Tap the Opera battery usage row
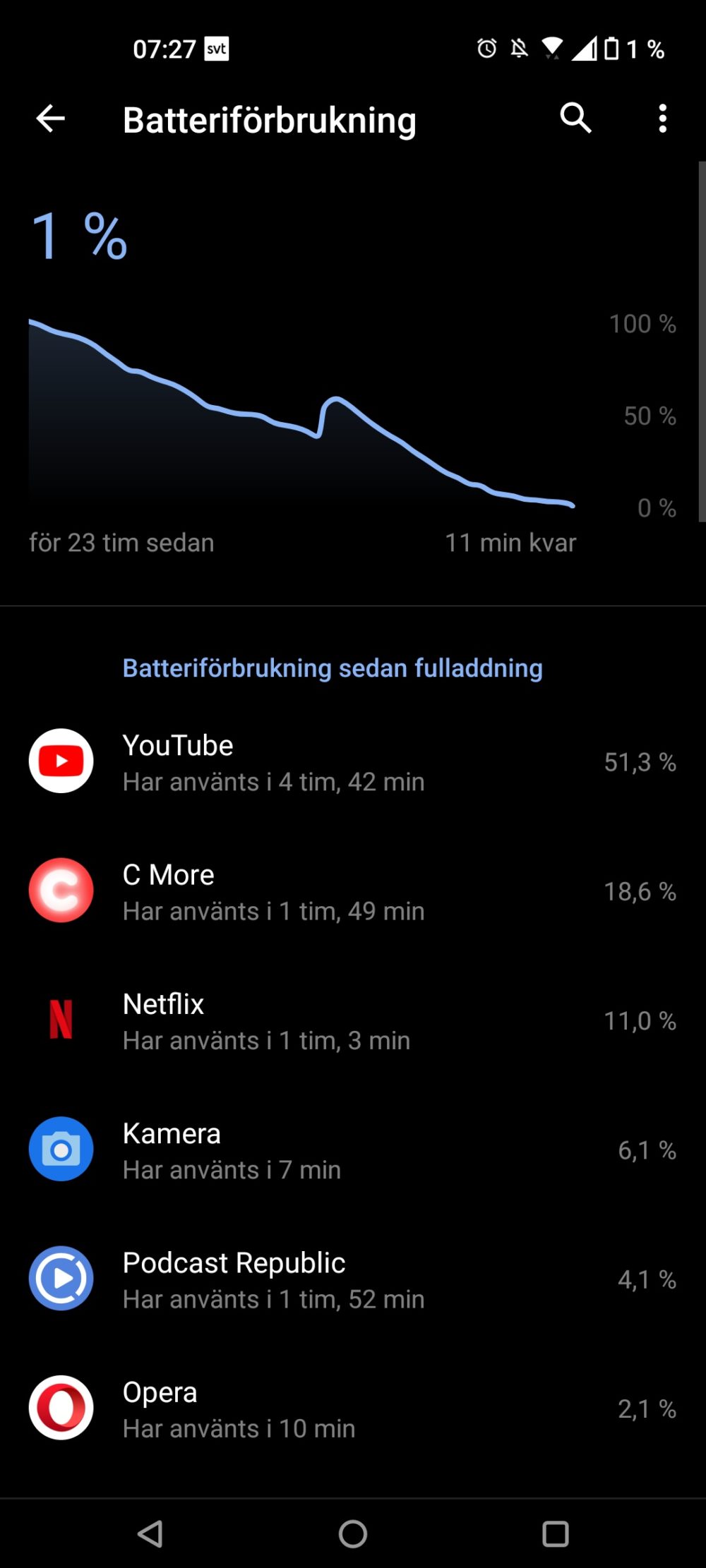The width and height of the screenshot is (706, 1568). [353, 1409]
